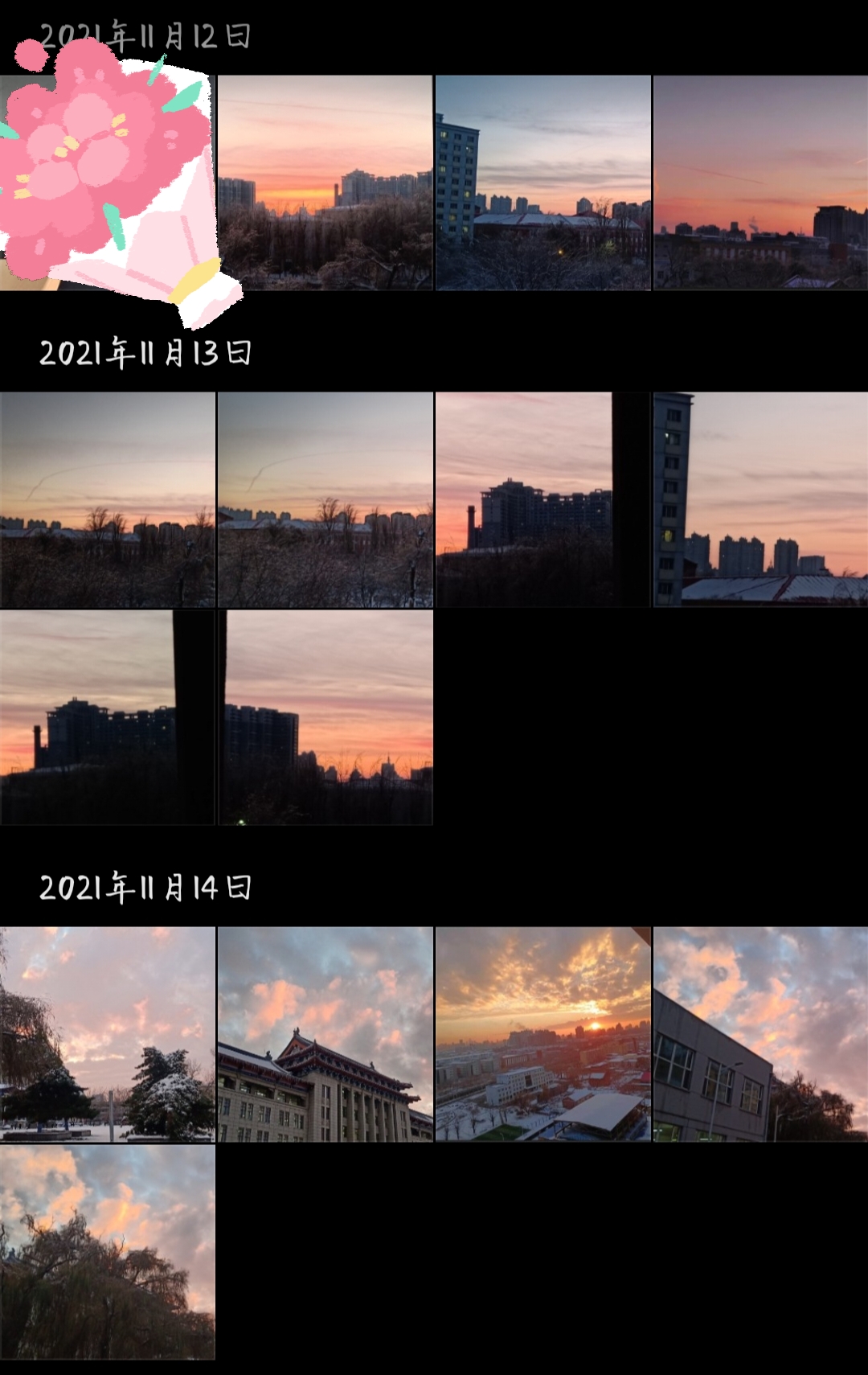Open the November 14 photo of snowy pine trees
868x1375 pixels.
[x=108, y=1034]
